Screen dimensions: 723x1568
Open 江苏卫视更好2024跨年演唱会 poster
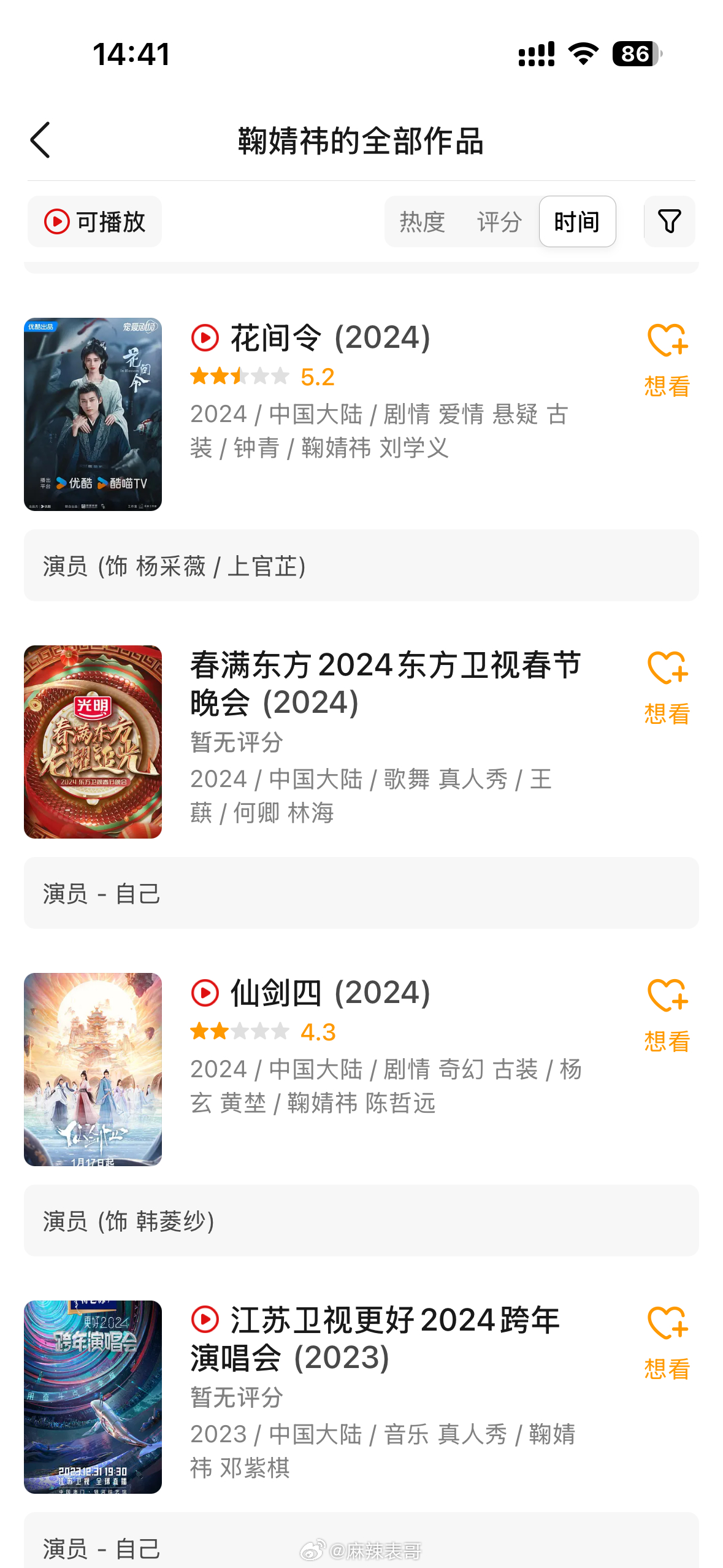pos(93,1397)
